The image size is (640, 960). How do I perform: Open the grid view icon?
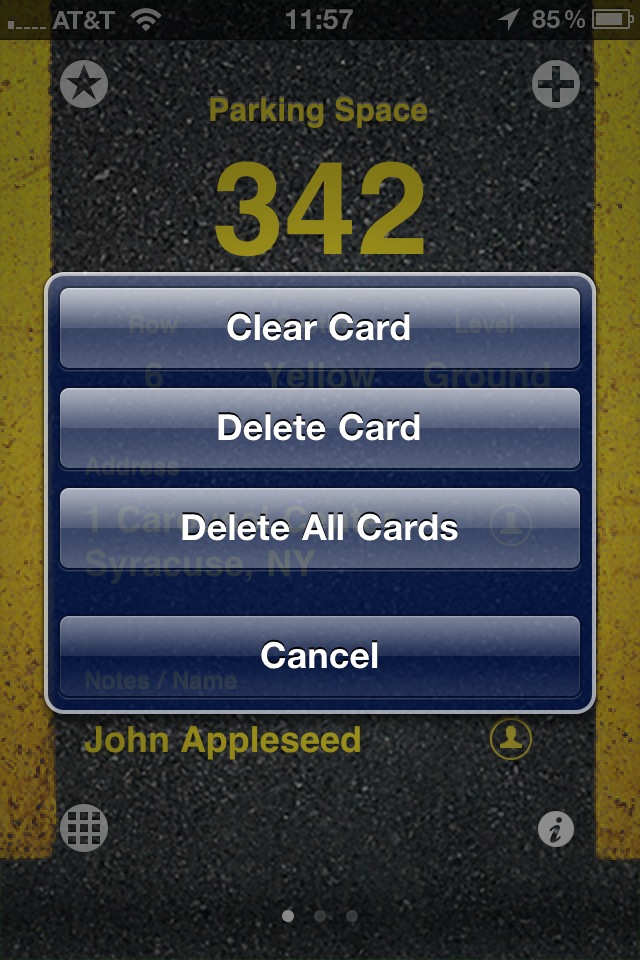coord(84,828)
